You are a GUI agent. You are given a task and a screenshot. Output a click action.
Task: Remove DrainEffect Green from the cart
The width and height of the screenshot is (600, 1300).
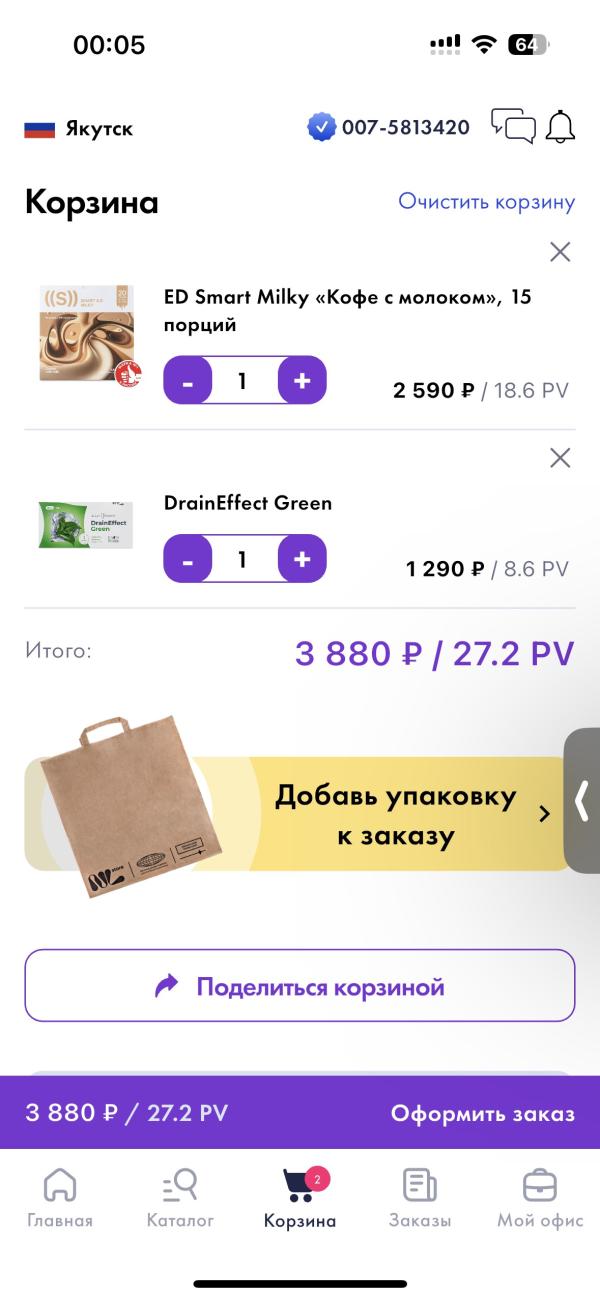tap(560, 458)
